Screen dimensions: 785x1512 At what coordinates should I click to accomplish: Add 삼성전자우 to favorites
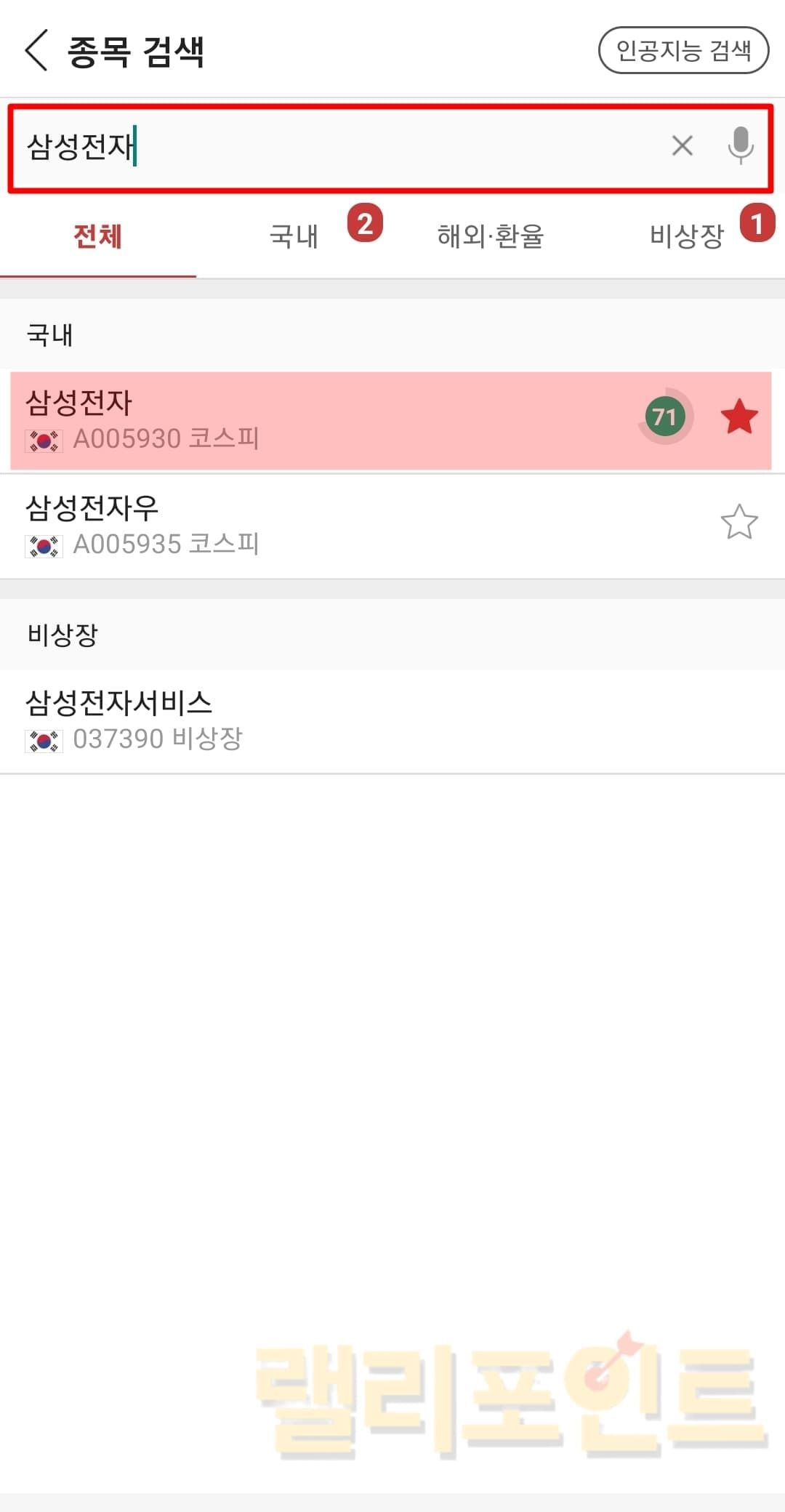tap(738, 522)
